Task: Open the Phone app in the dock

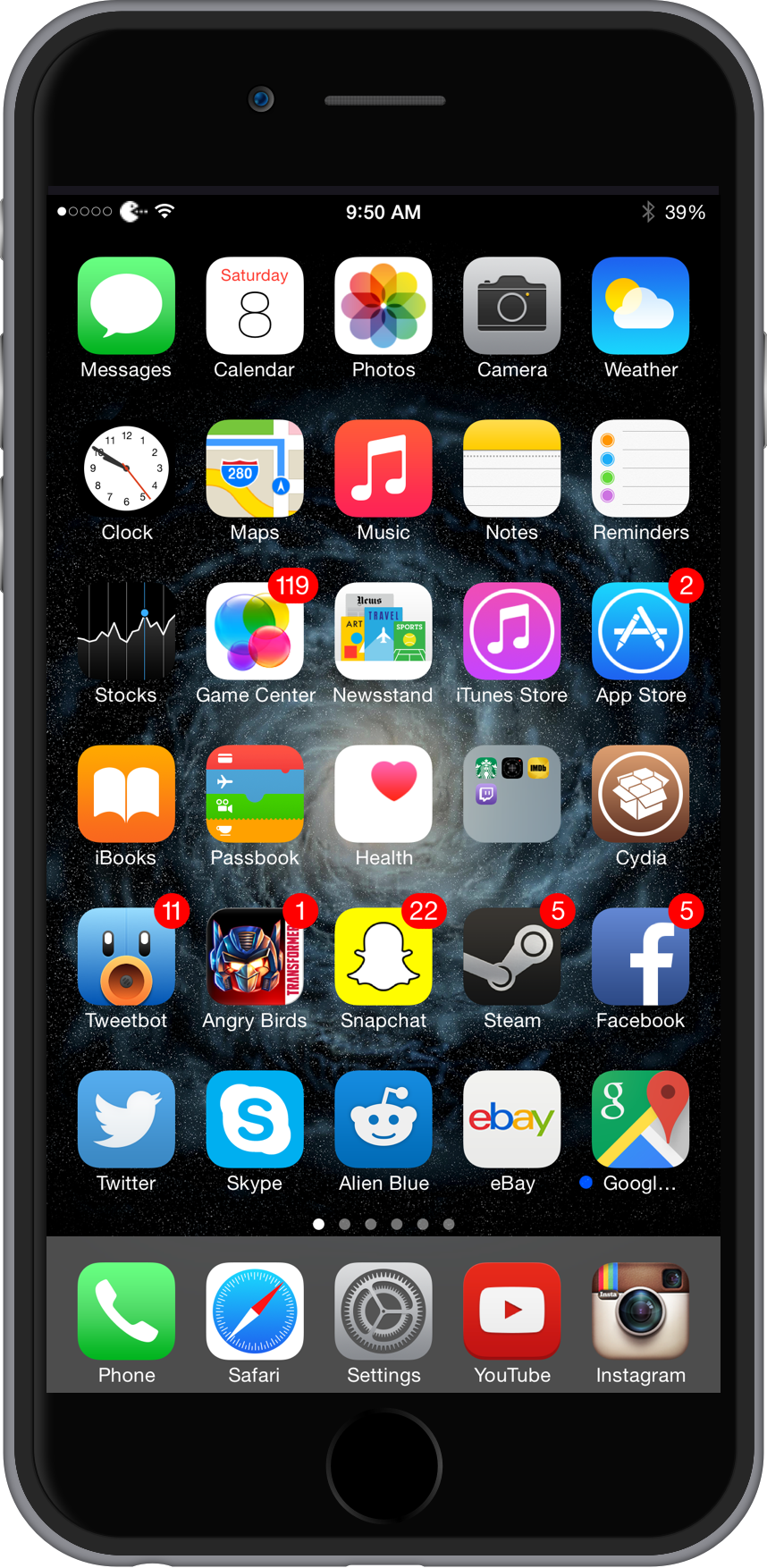Action: (x=126, y=1311)
